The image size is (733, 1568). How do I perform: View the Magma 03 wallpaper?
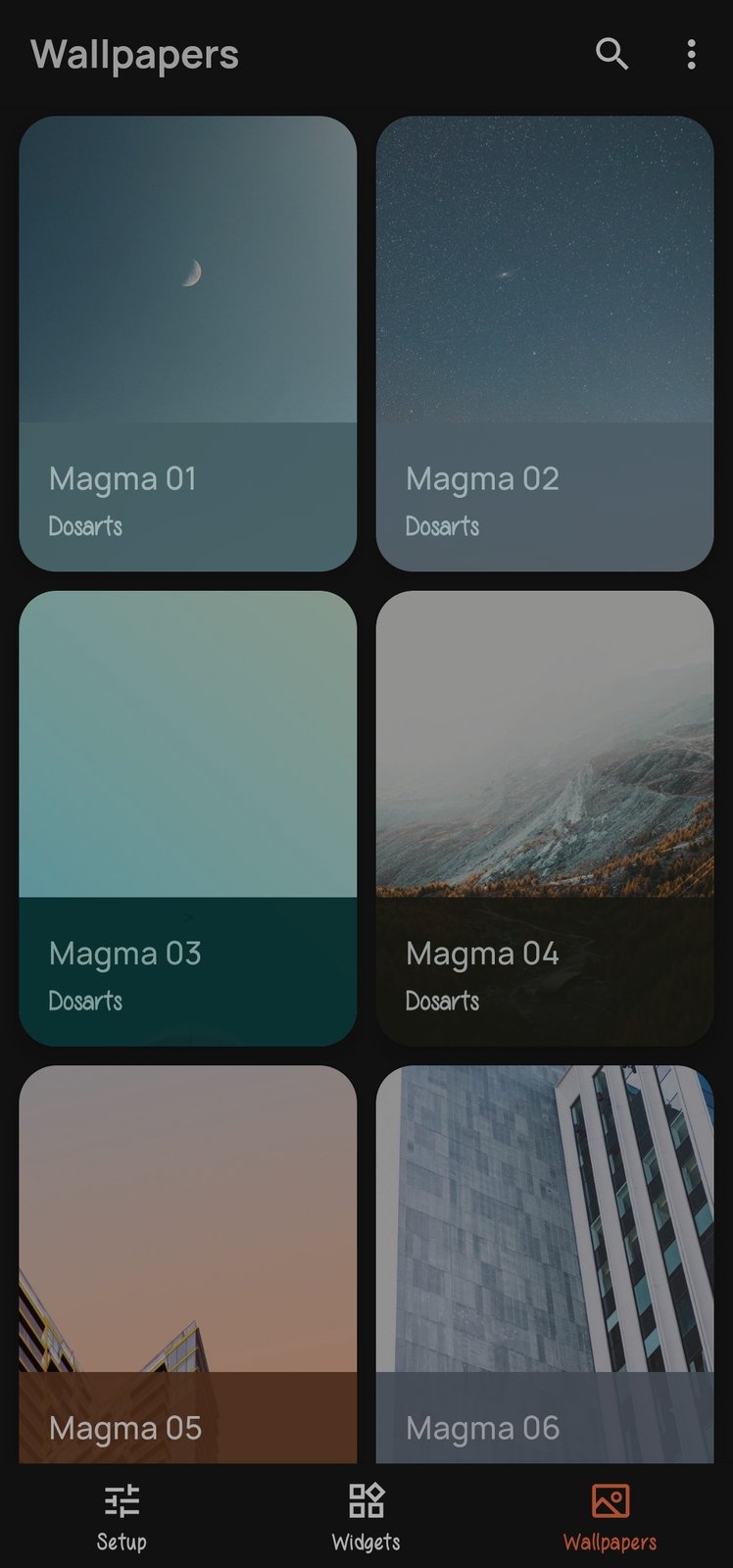click(x=187, y=817)
